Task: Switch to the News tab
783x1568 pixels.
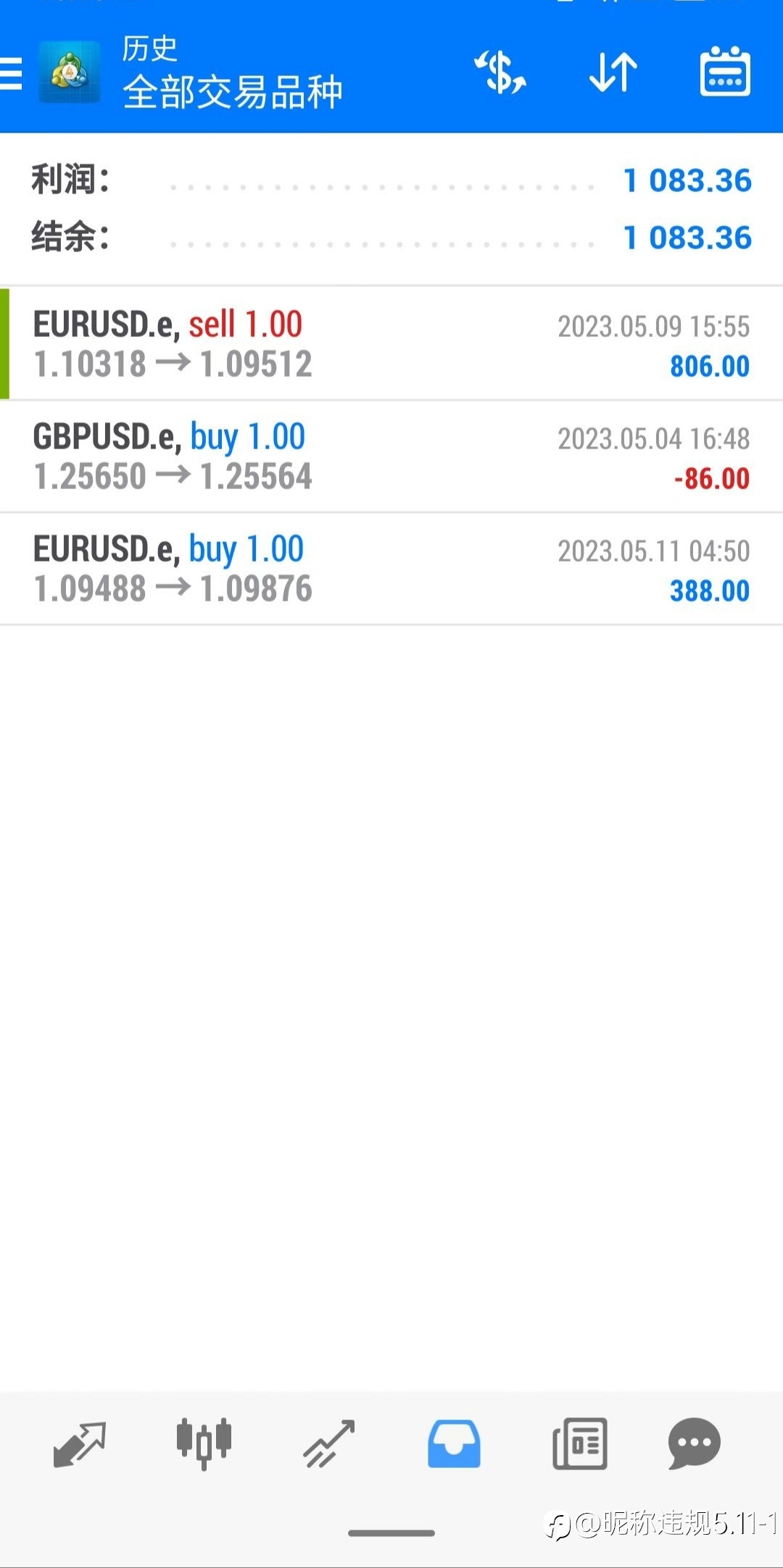Action: click(x=580, y=1443)
